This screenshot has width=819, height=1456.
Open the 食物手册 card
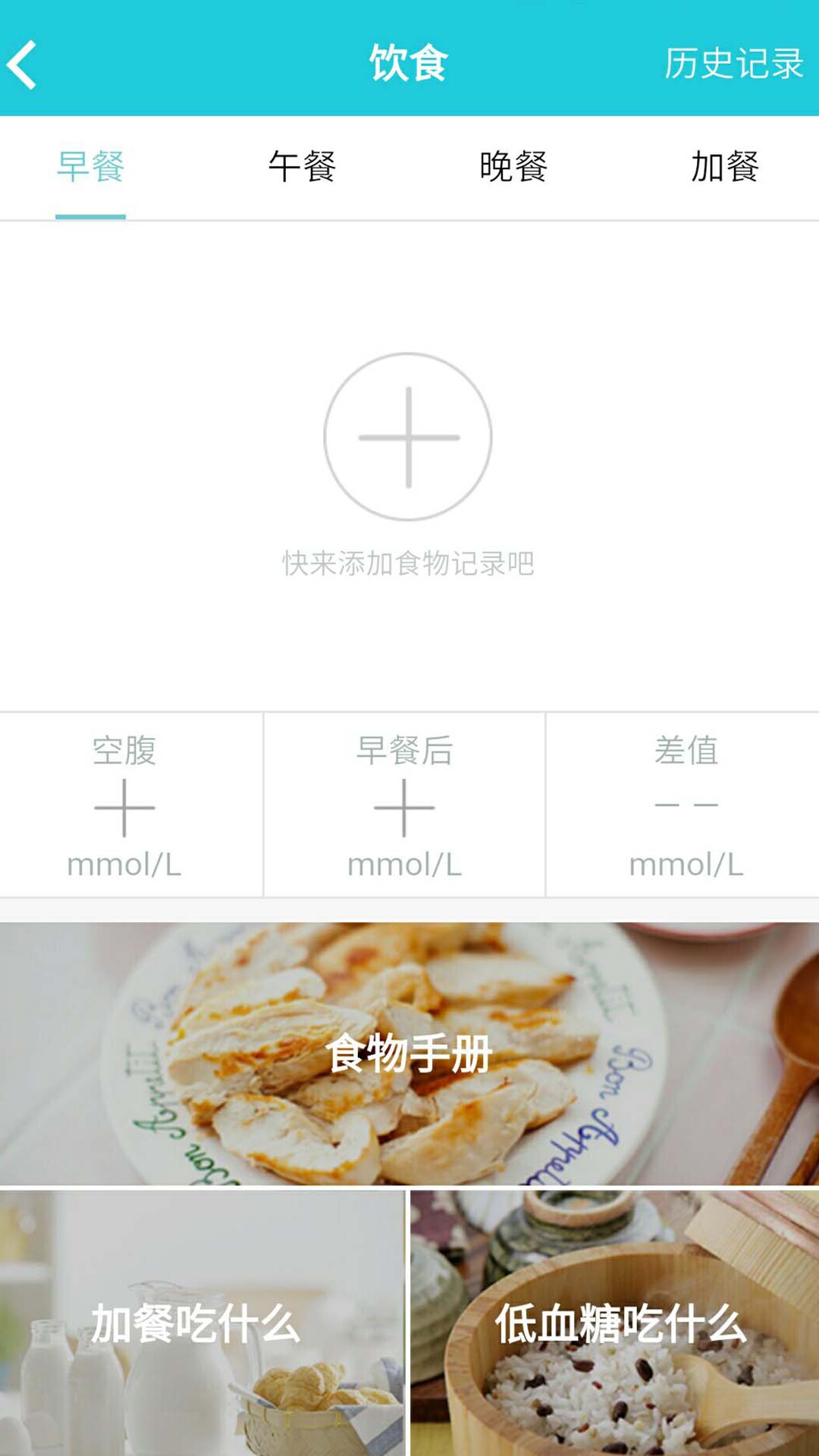(x=409, y=1053)
